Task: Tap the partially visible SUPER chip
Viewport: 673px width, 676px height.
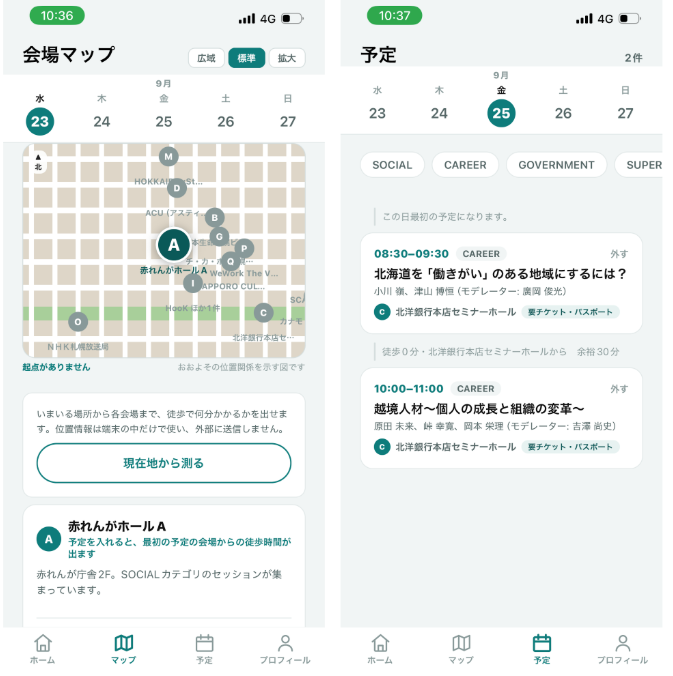Action: (x=639, y=165)
